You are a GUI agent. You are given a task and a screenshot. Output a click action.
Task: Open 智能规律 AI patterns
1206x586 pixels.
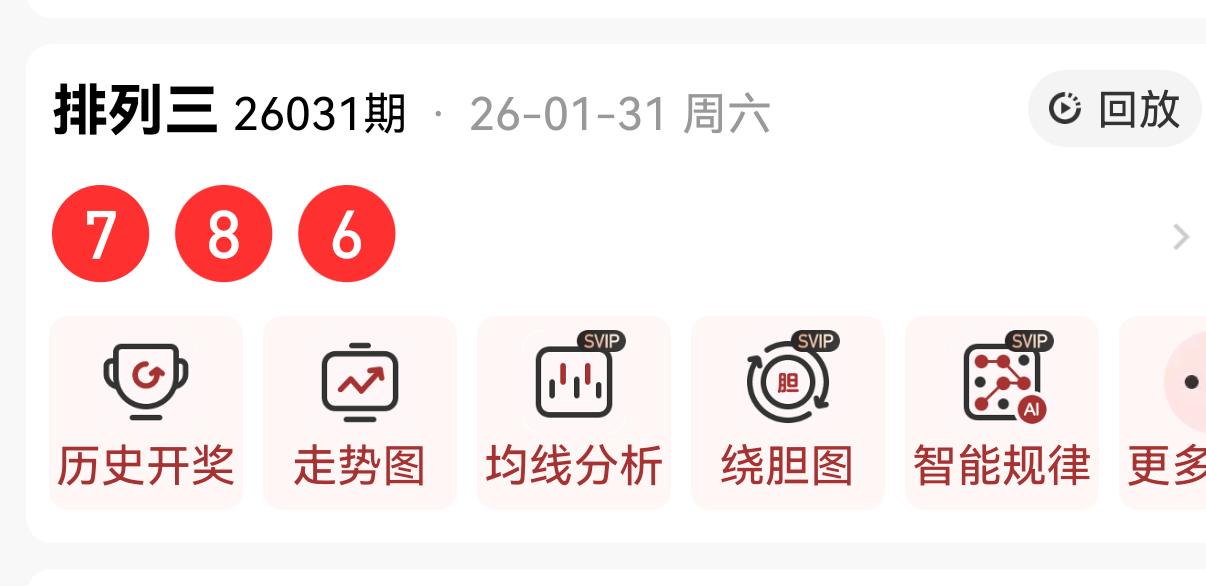[x=1001, y=412]
